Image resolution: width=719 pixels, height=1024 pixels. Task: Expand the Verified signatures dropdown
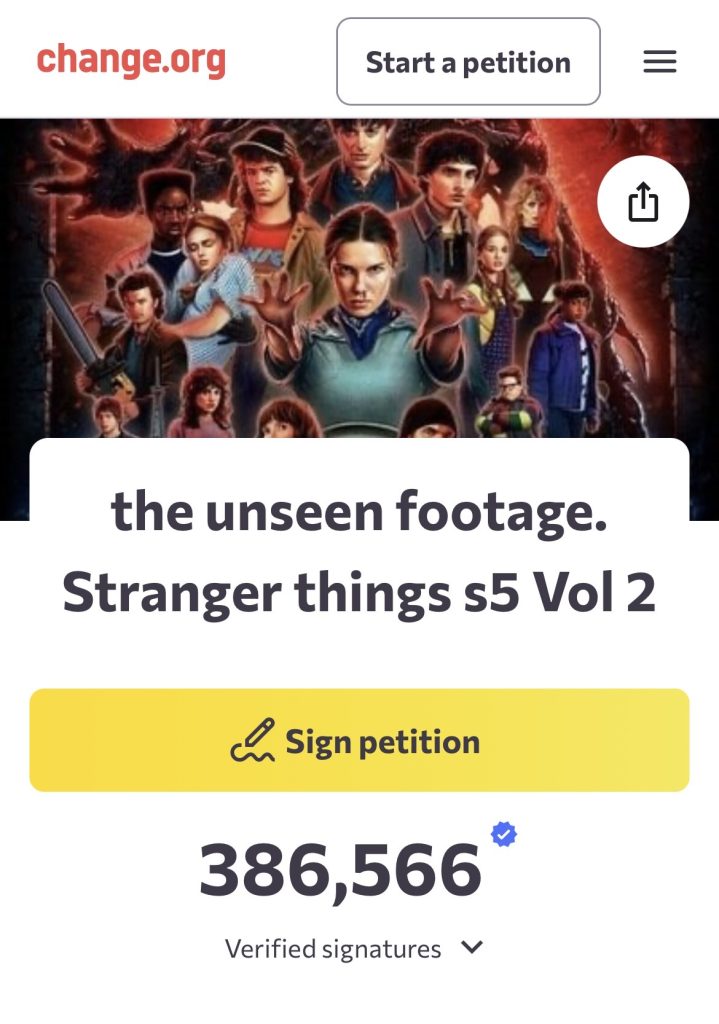point(472,947)
